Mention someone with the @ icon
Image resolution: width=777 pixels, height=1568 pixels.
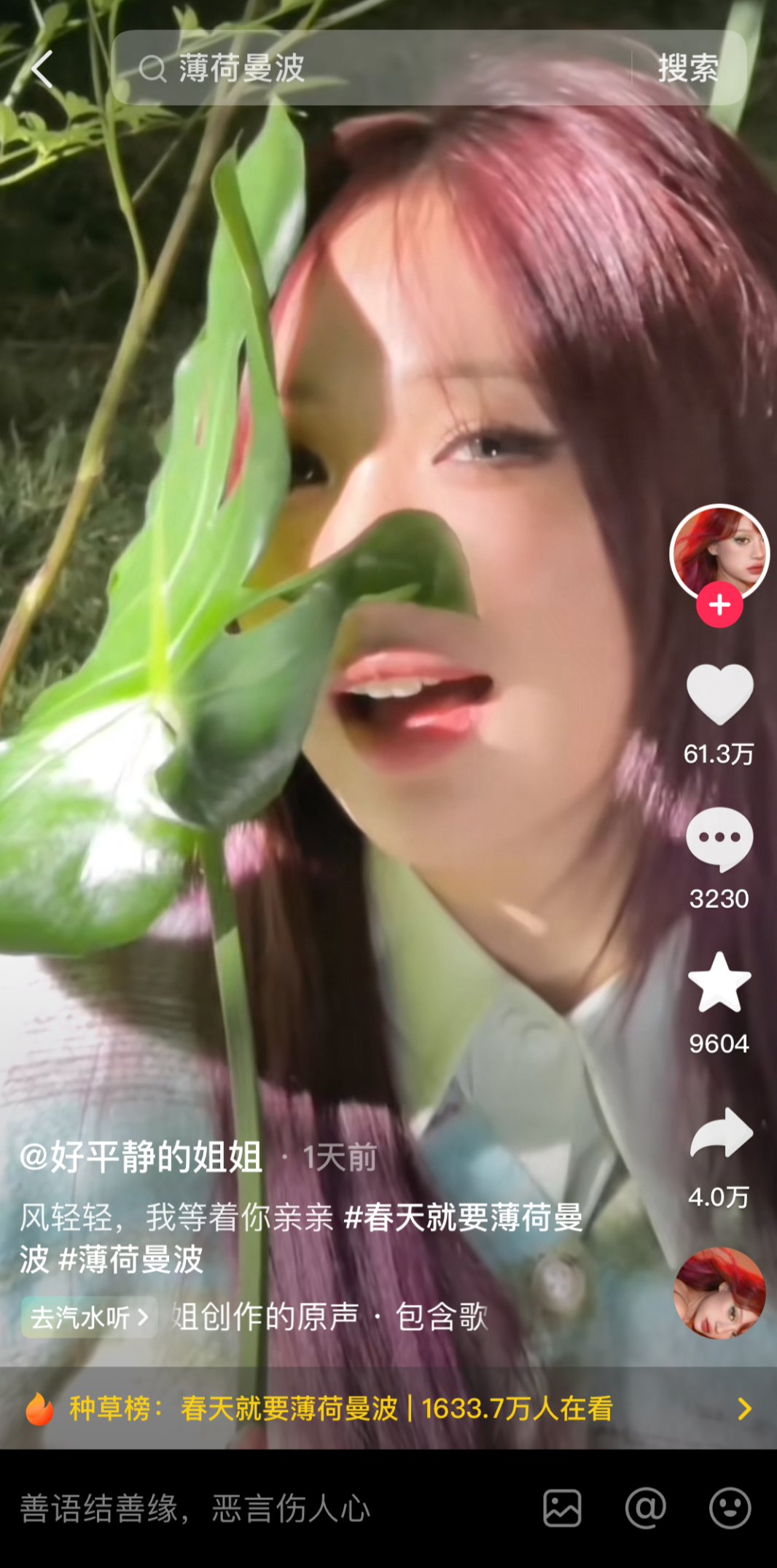pos(646,1508)
